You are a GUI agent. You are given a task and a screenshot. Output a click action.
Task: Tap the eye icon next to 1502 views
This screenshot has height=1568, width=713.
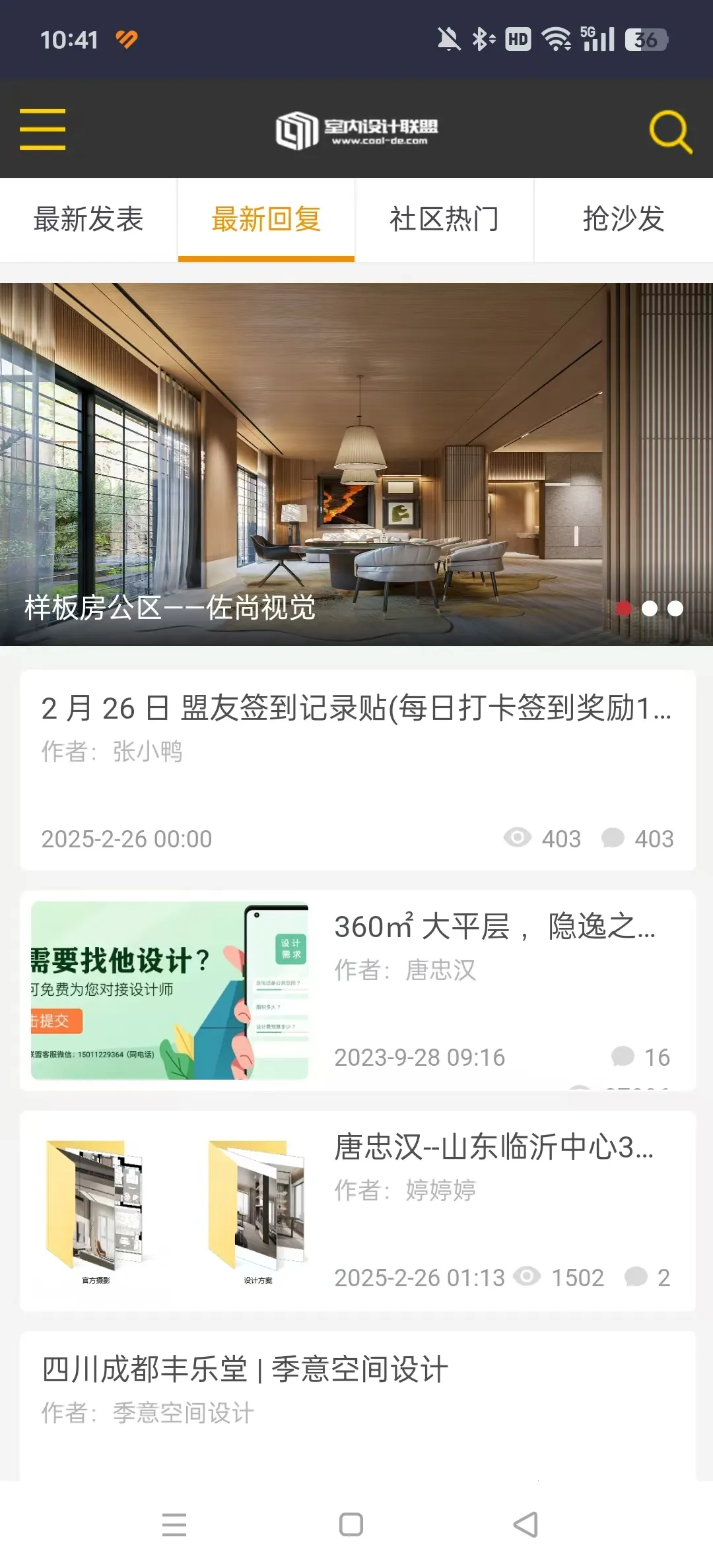[x=526, y=1276]
